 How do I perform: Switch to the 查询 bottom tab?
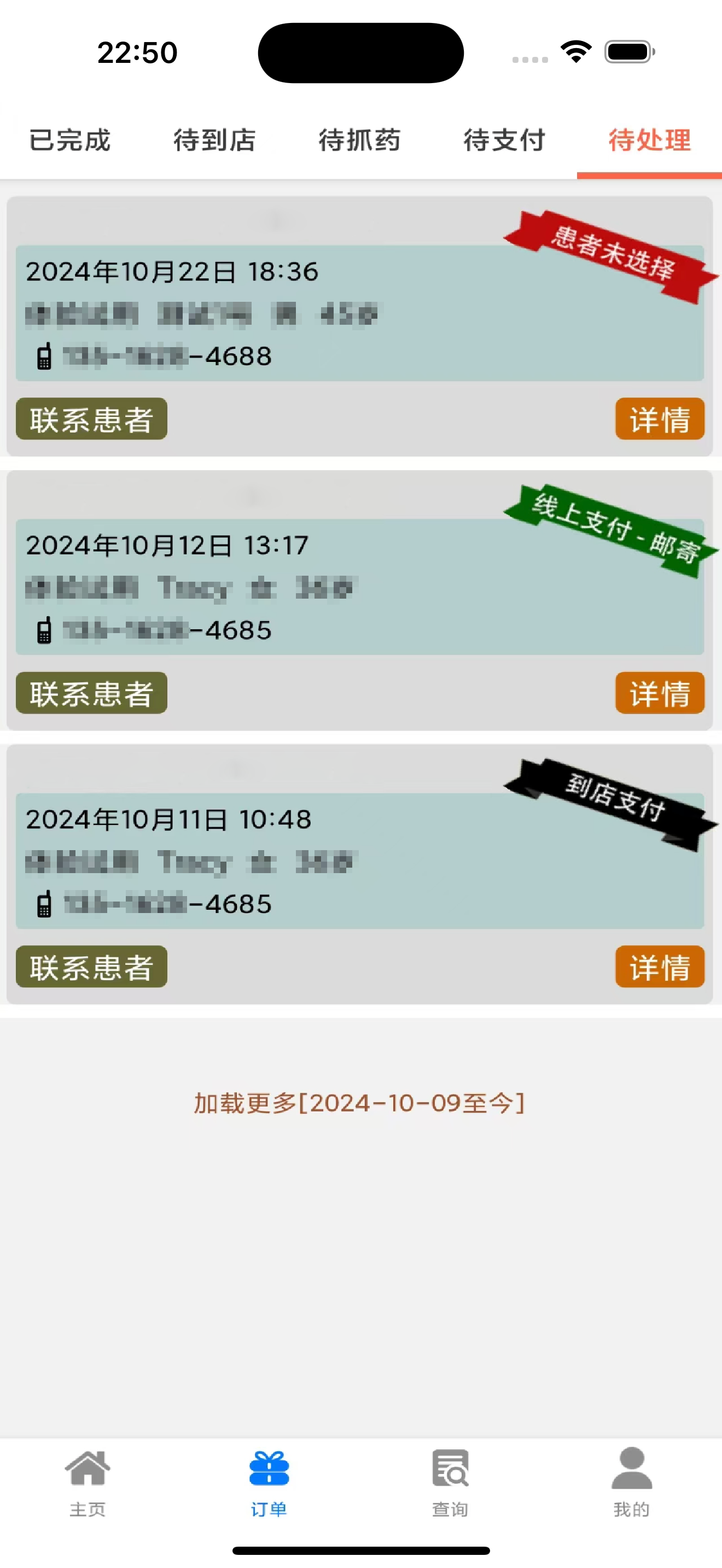click(451, 1482)
